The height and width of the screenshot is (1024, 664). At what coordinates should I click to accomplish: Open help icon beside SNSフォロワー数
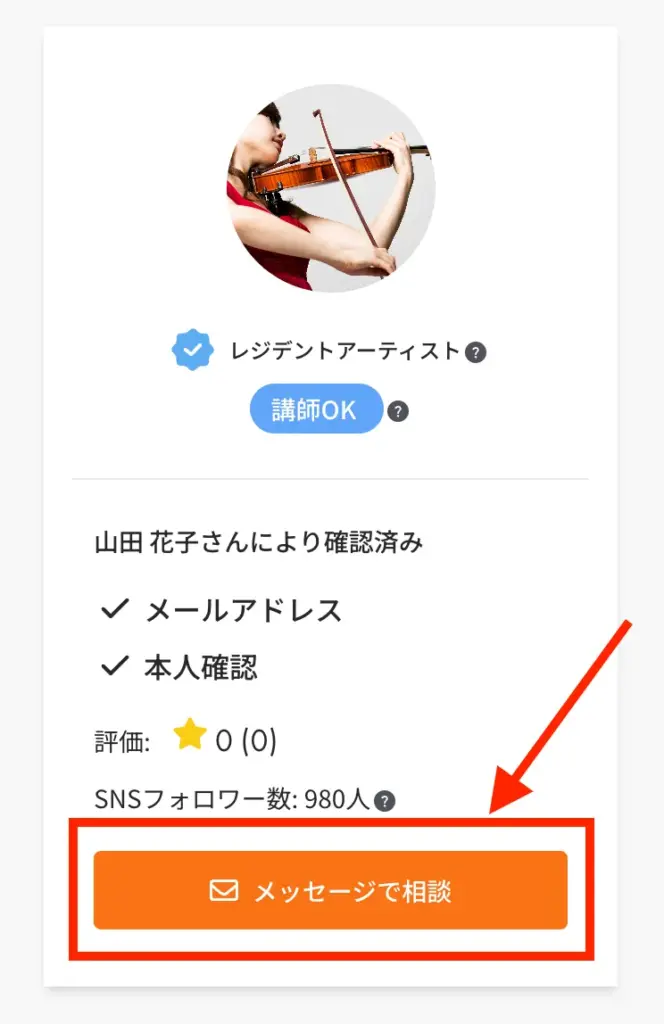(x=385, y=800)
